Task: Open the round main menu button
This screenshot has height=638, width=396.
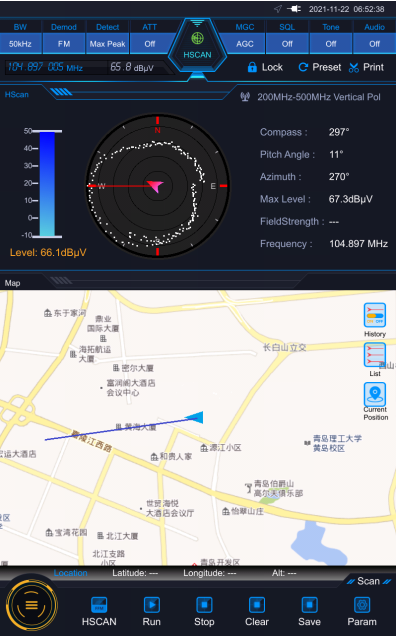Action: click(x=32, y=605)
